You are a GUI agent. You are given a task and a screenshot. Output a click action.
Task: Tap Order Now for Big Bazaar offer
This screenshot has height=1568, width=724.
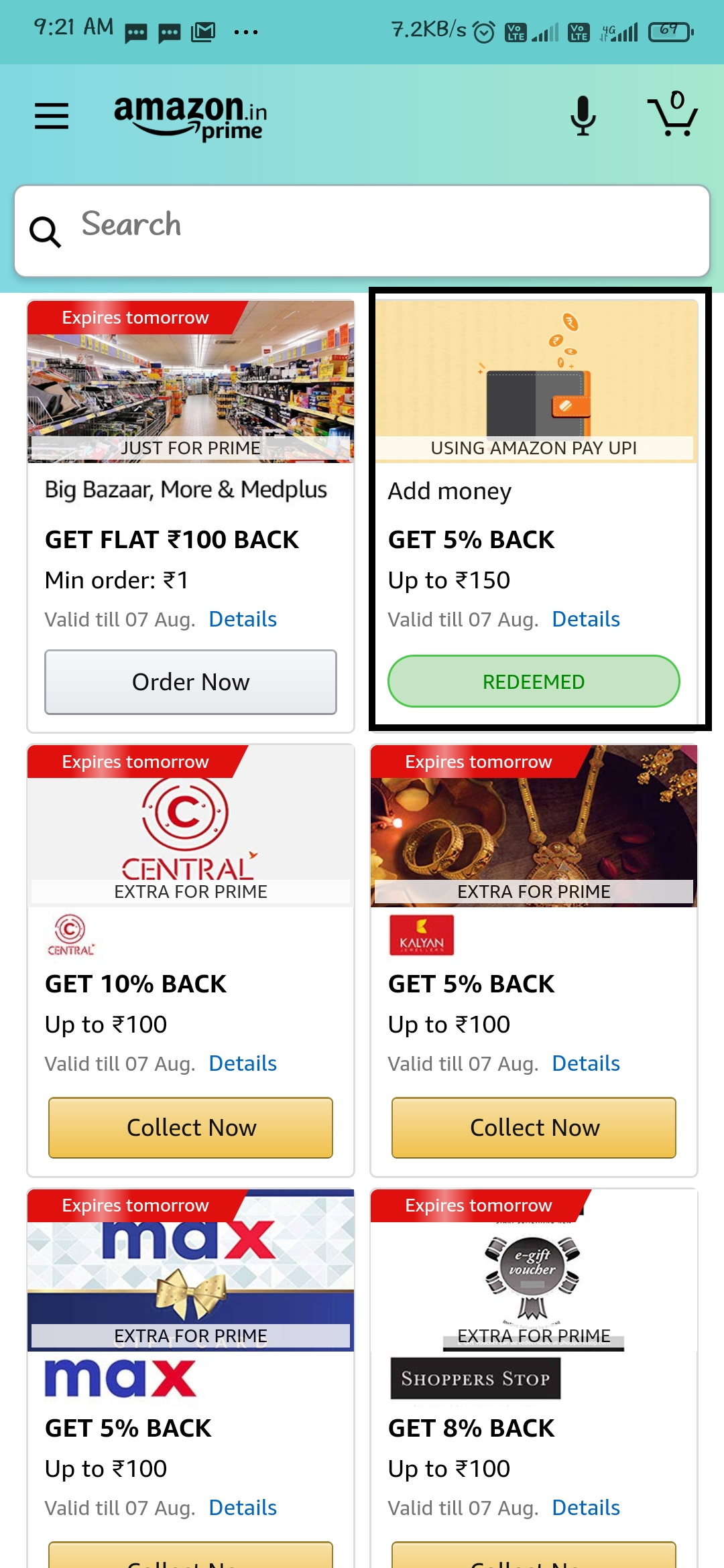coord(190,682)
